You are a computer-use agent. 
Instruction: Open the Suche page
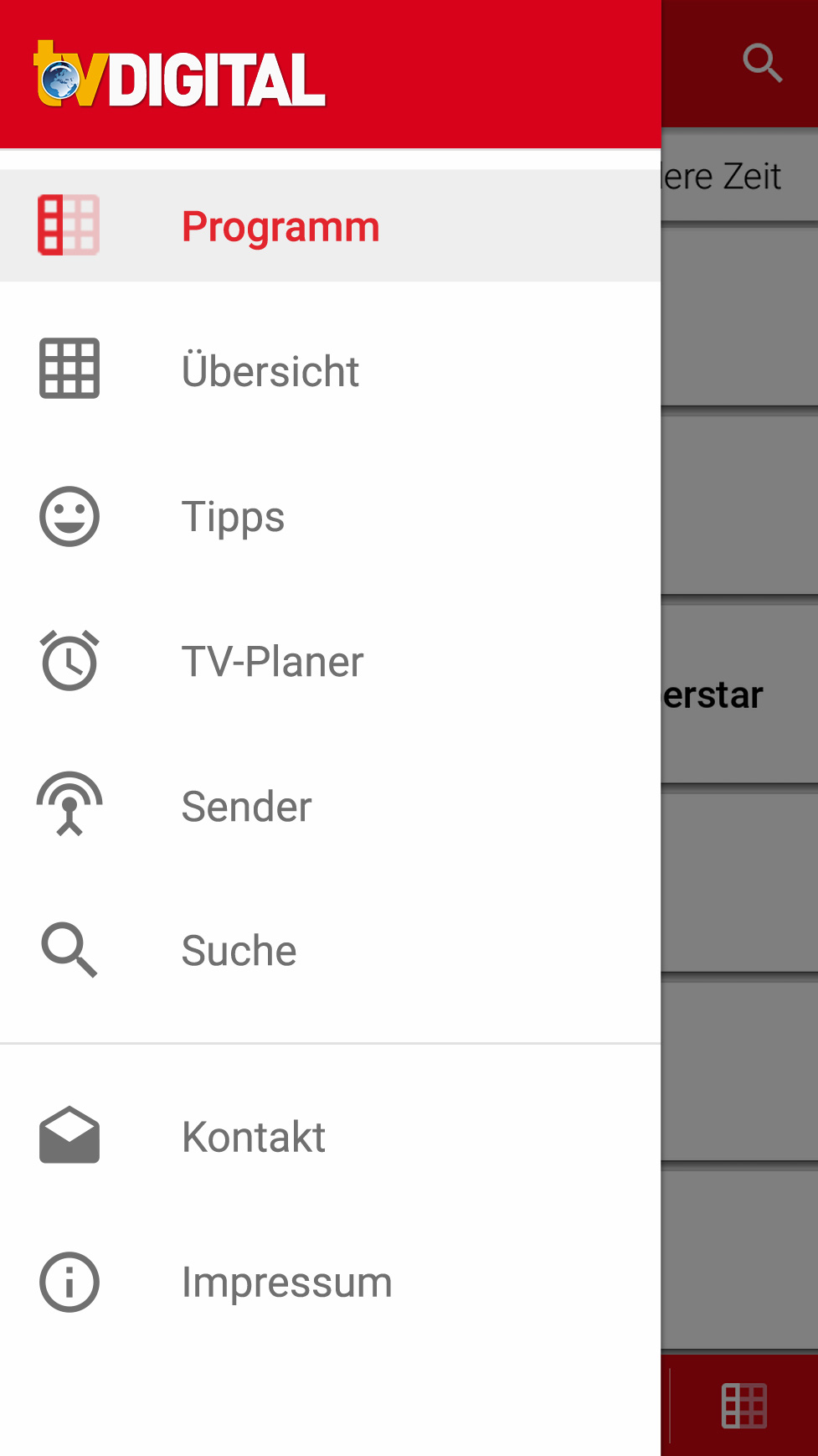239,949
